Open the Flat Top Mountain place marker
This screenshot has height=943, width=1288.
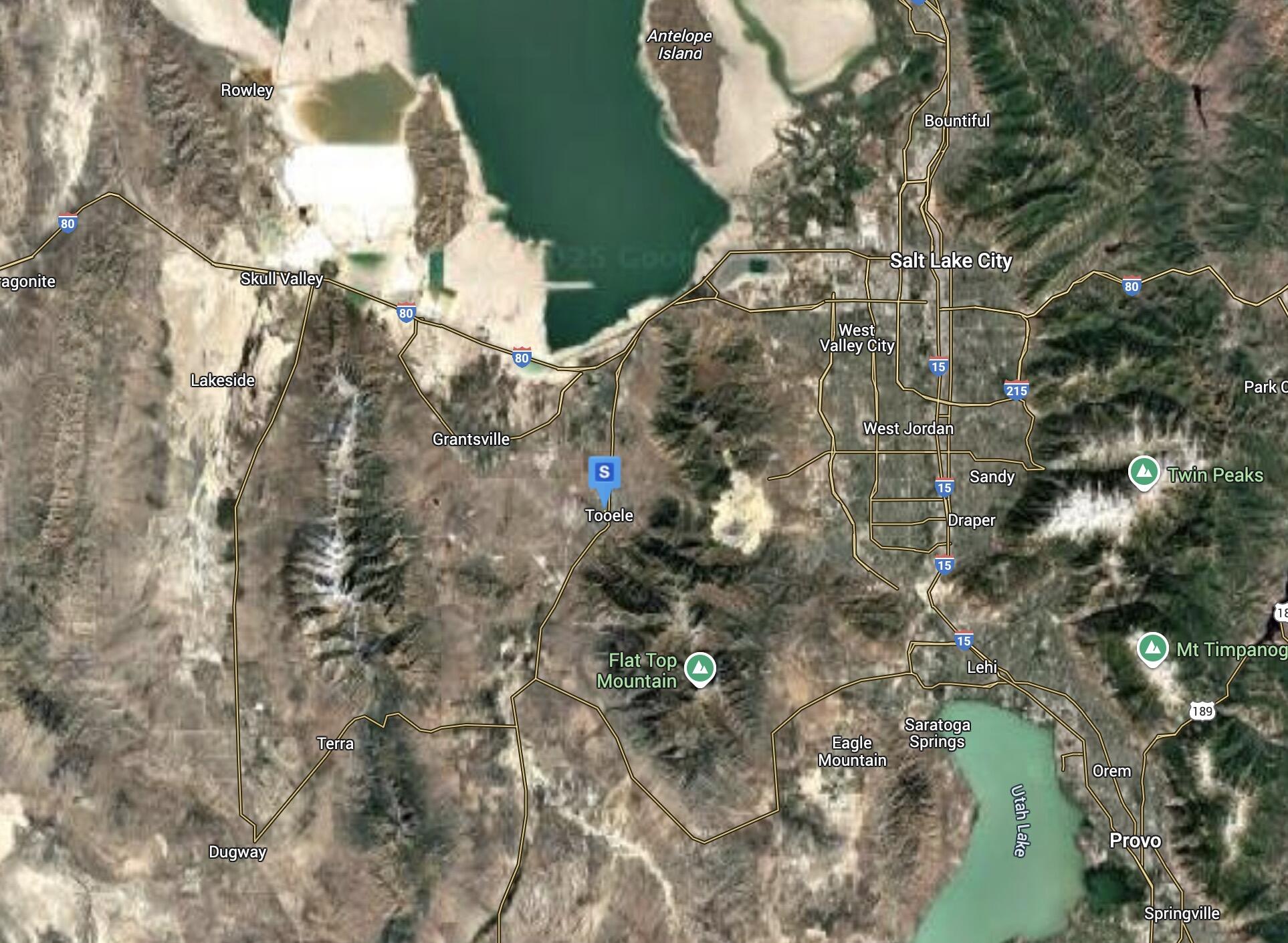pos(700,668)
